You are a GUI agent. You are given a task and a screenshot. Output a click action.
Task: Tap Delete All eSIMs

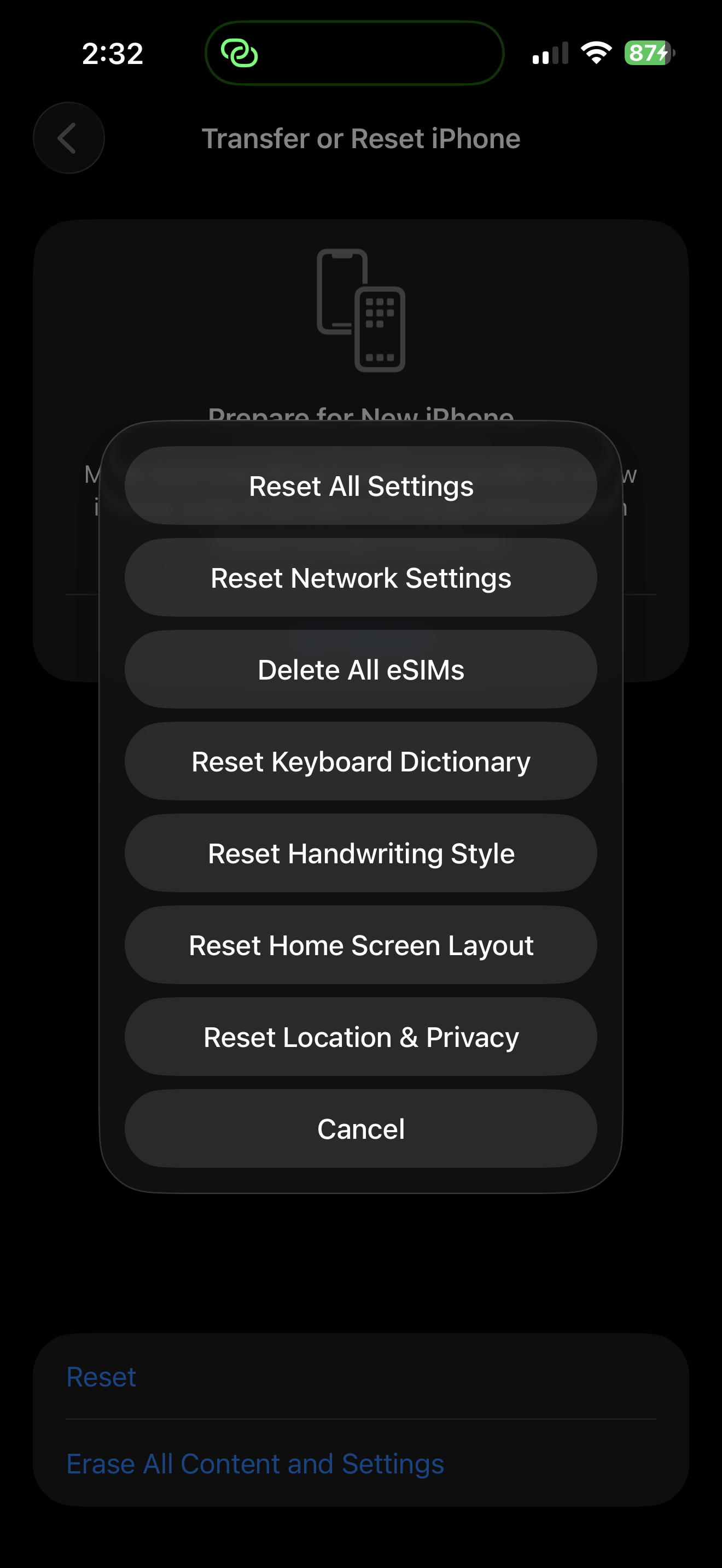pyautogui.click(x=360, y=670)
